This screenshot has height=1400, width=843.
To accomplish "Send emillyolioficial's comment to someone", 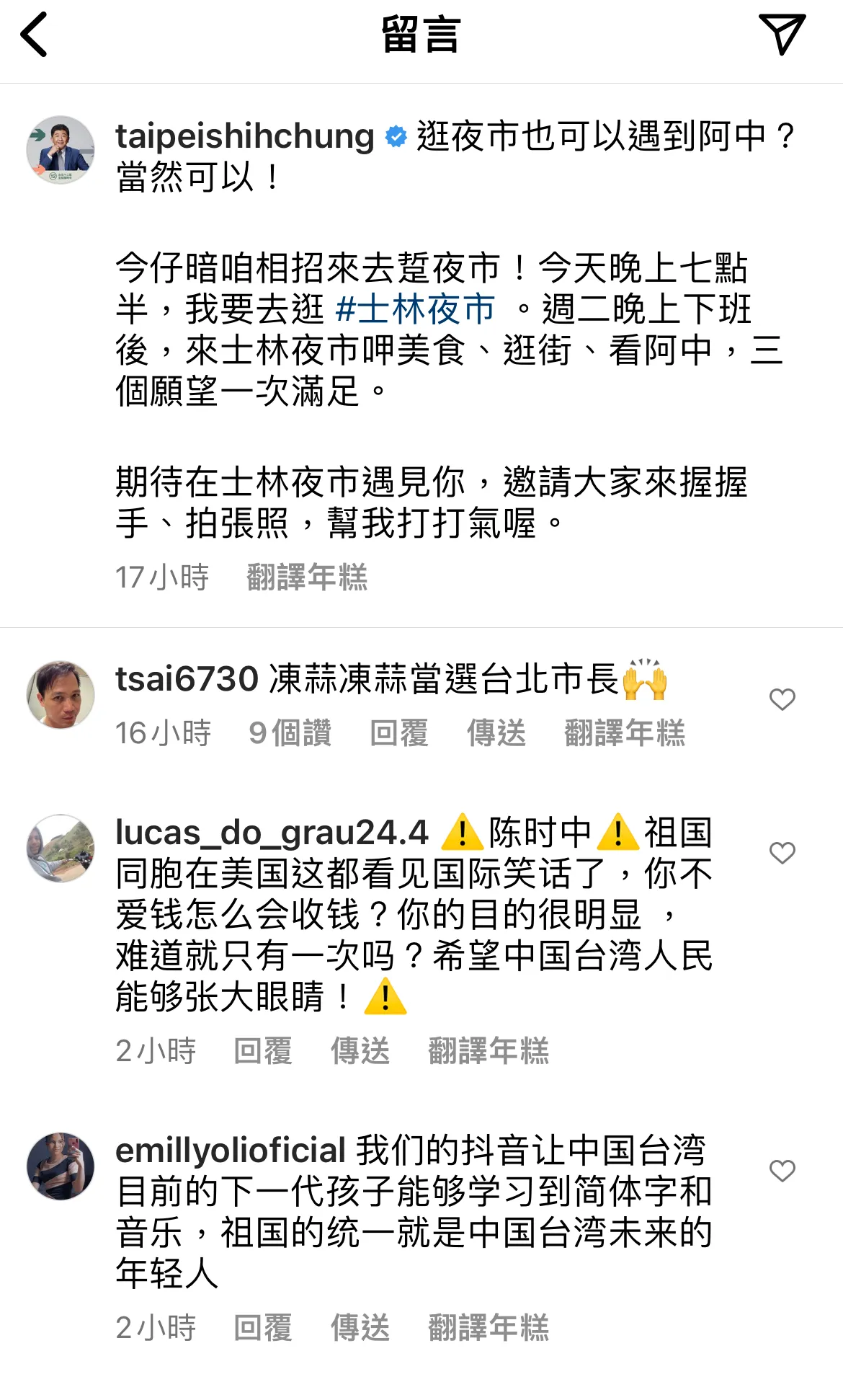I will point(360,1328).
